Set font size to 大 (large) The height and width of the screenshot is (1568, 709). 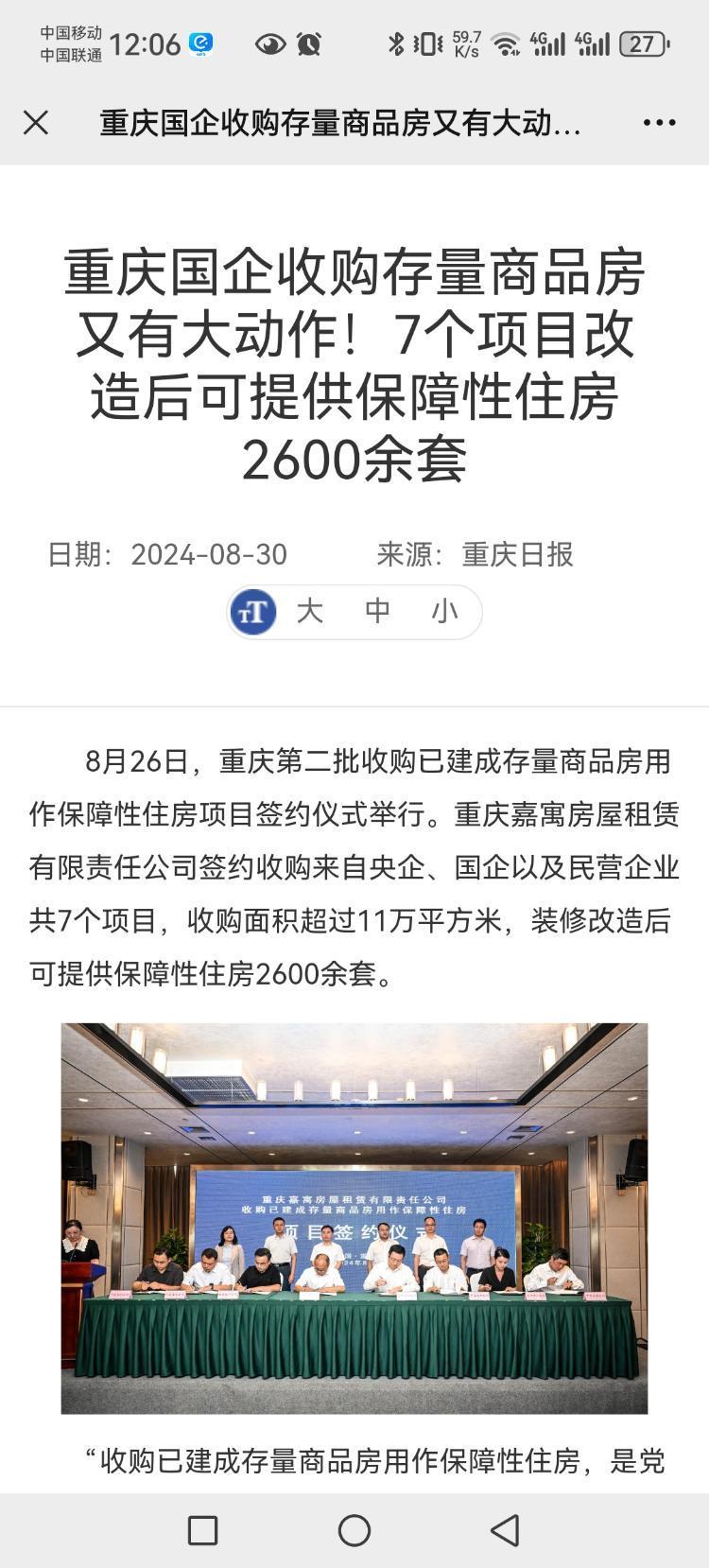pyautogui.click(x=310, y=611)
